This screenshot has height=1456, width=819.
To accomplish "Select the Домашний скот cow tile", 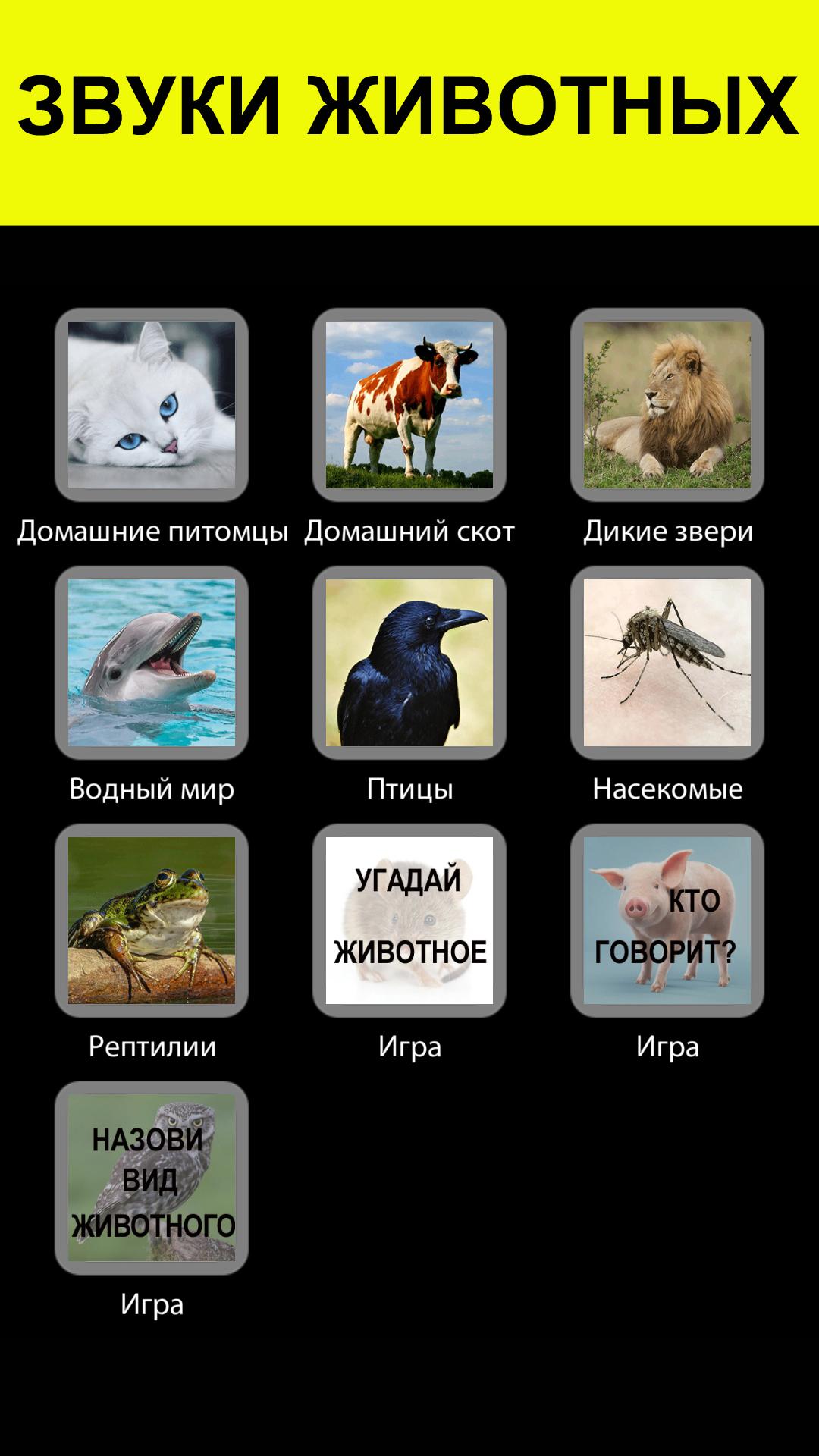I will coord(409,405).
